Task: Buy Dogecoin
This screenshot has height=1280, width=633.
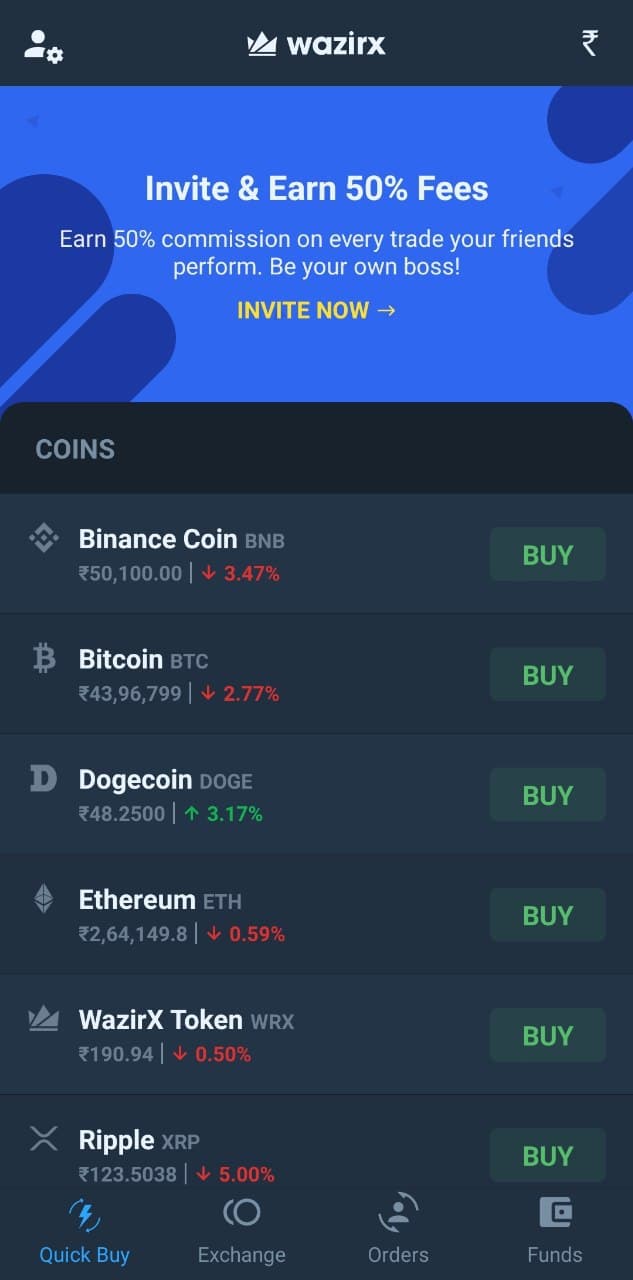Action: (548, 795)
